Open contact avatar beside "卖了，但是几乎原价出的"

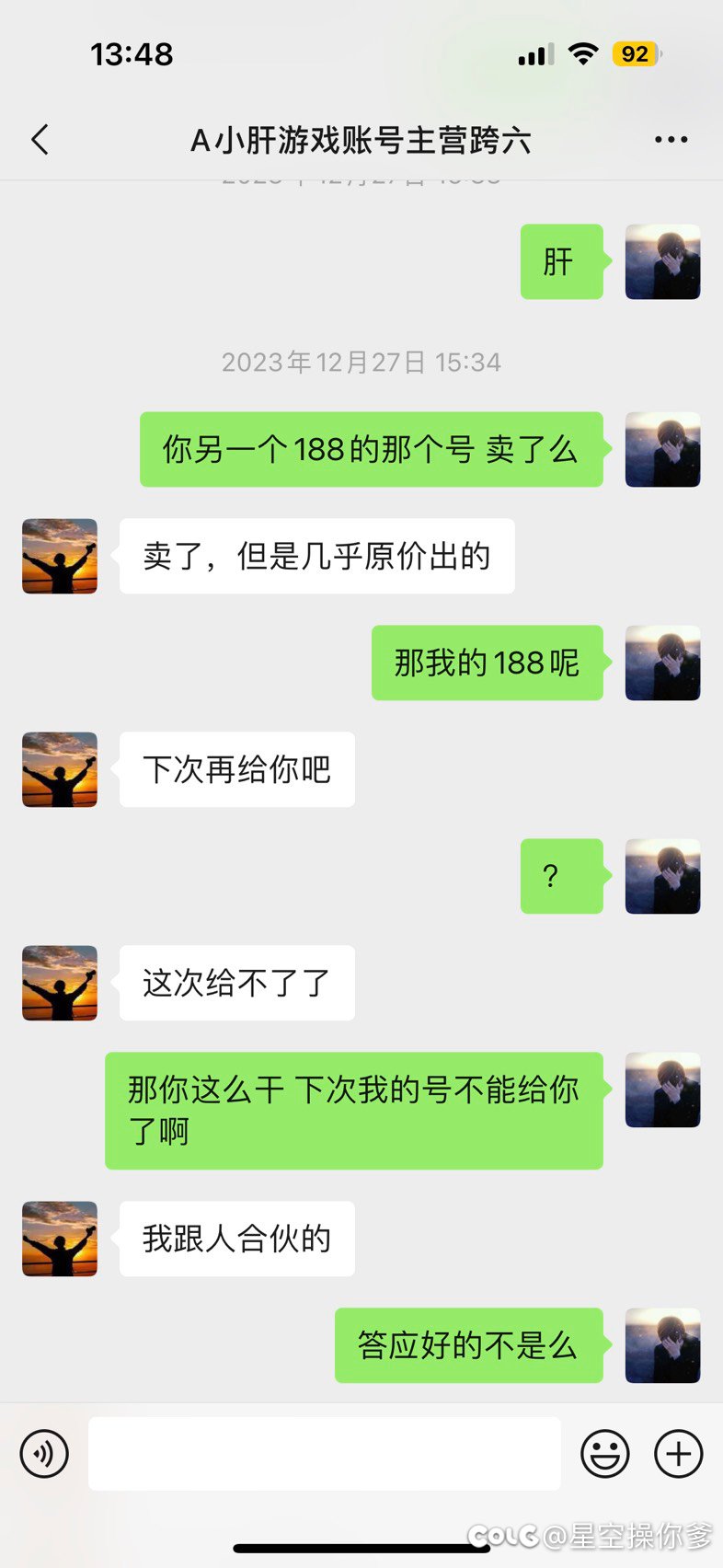(60, 556)
